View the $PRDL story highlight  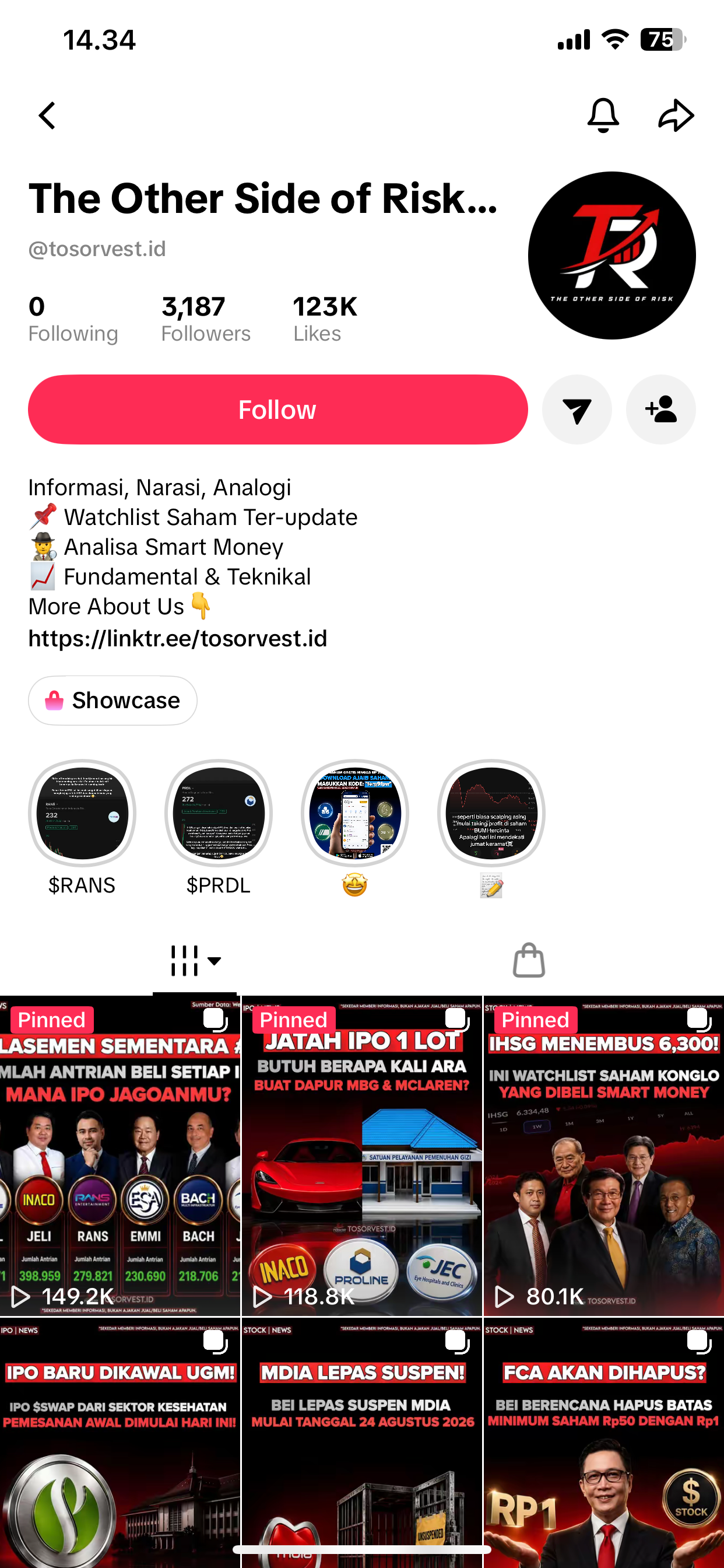(219, 827)
